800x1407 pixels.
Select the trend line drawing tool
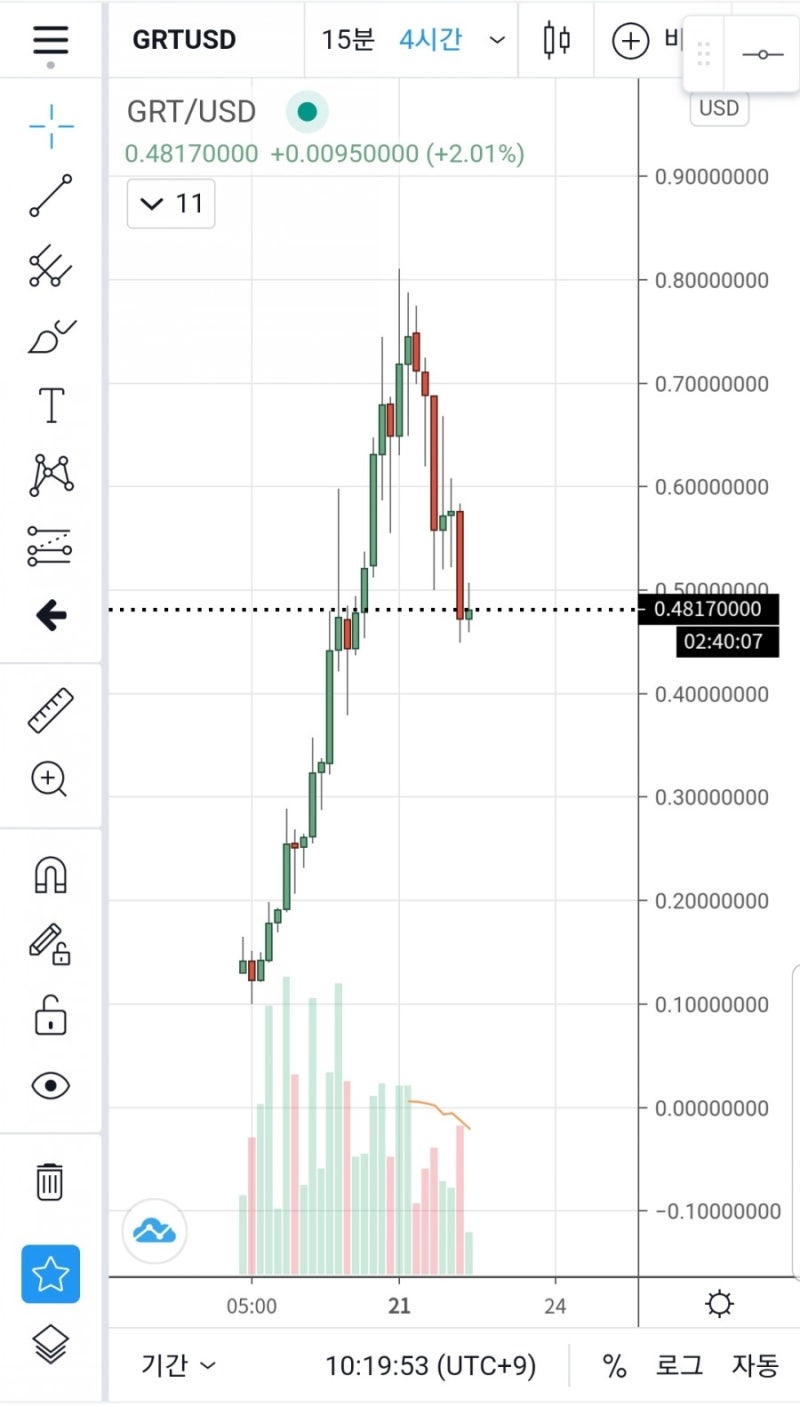point(51,195)
